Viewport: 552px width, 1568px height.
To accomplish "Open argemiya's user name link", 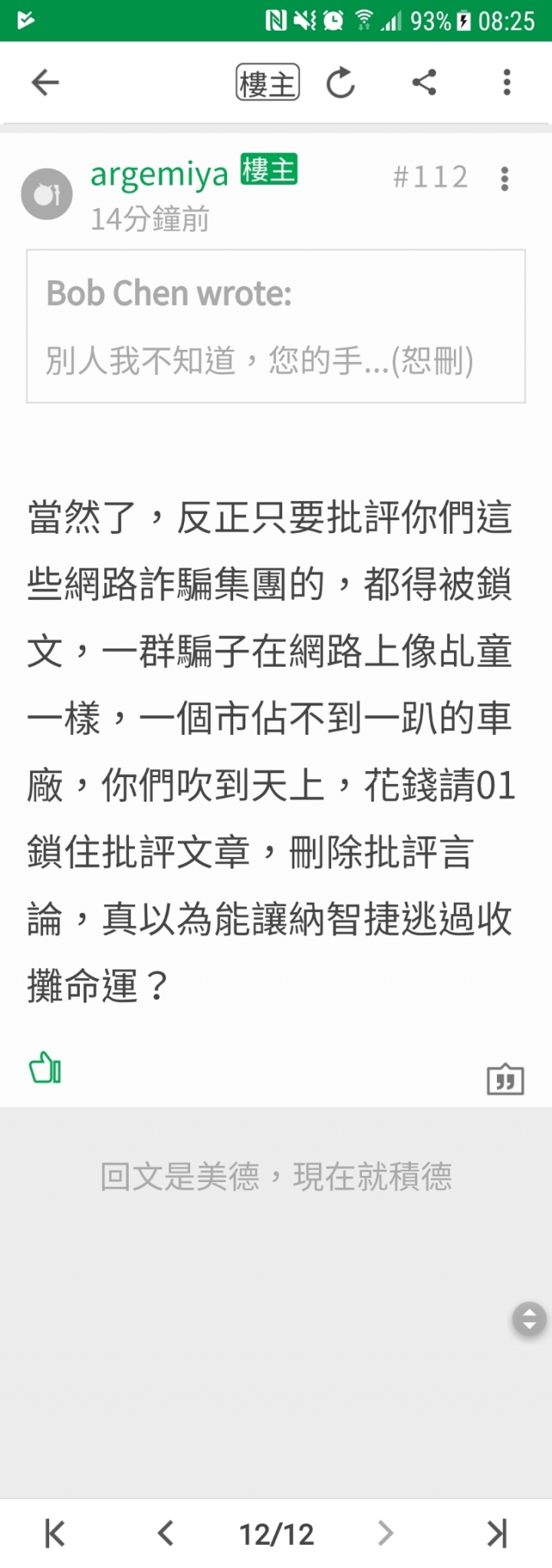I will (x=159, y=176).
